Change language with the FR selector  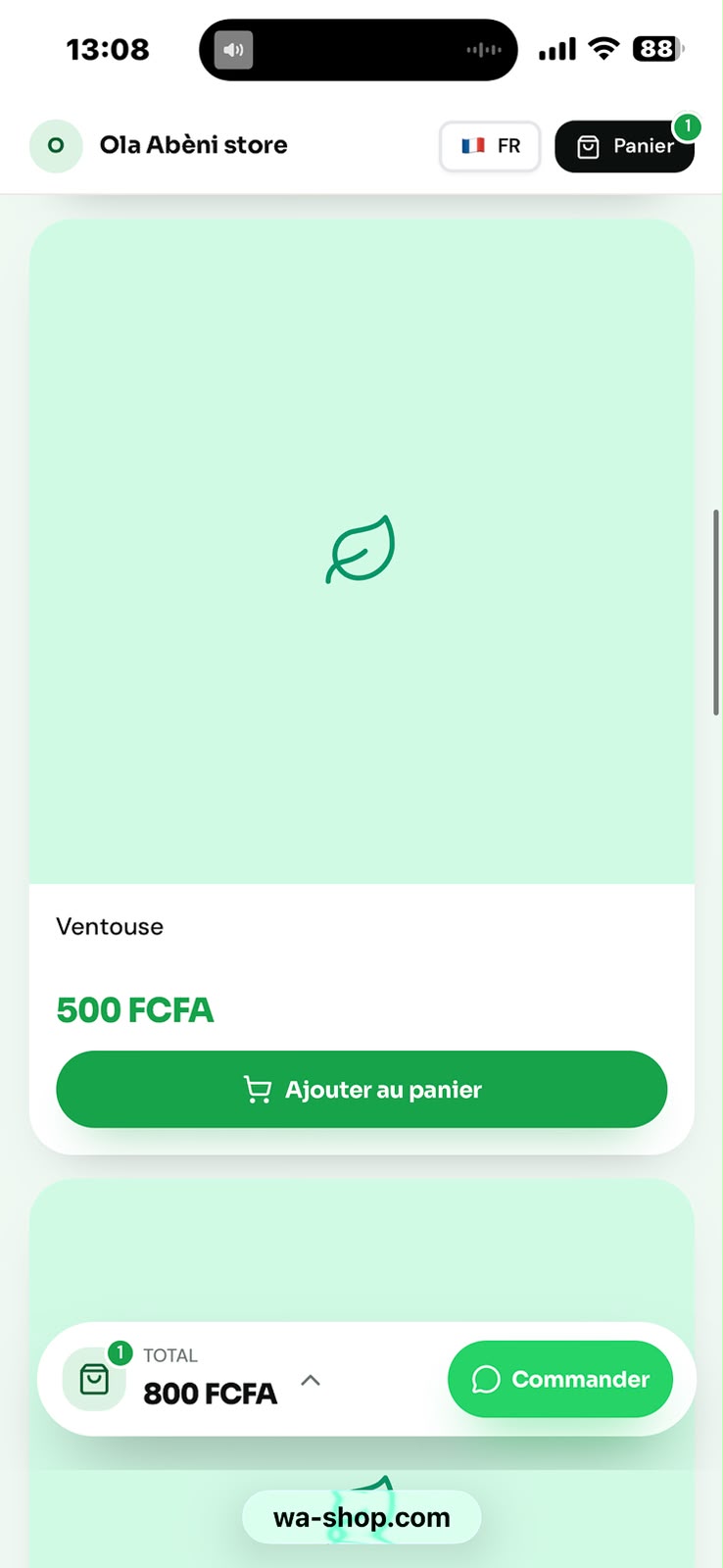point(490,146)
